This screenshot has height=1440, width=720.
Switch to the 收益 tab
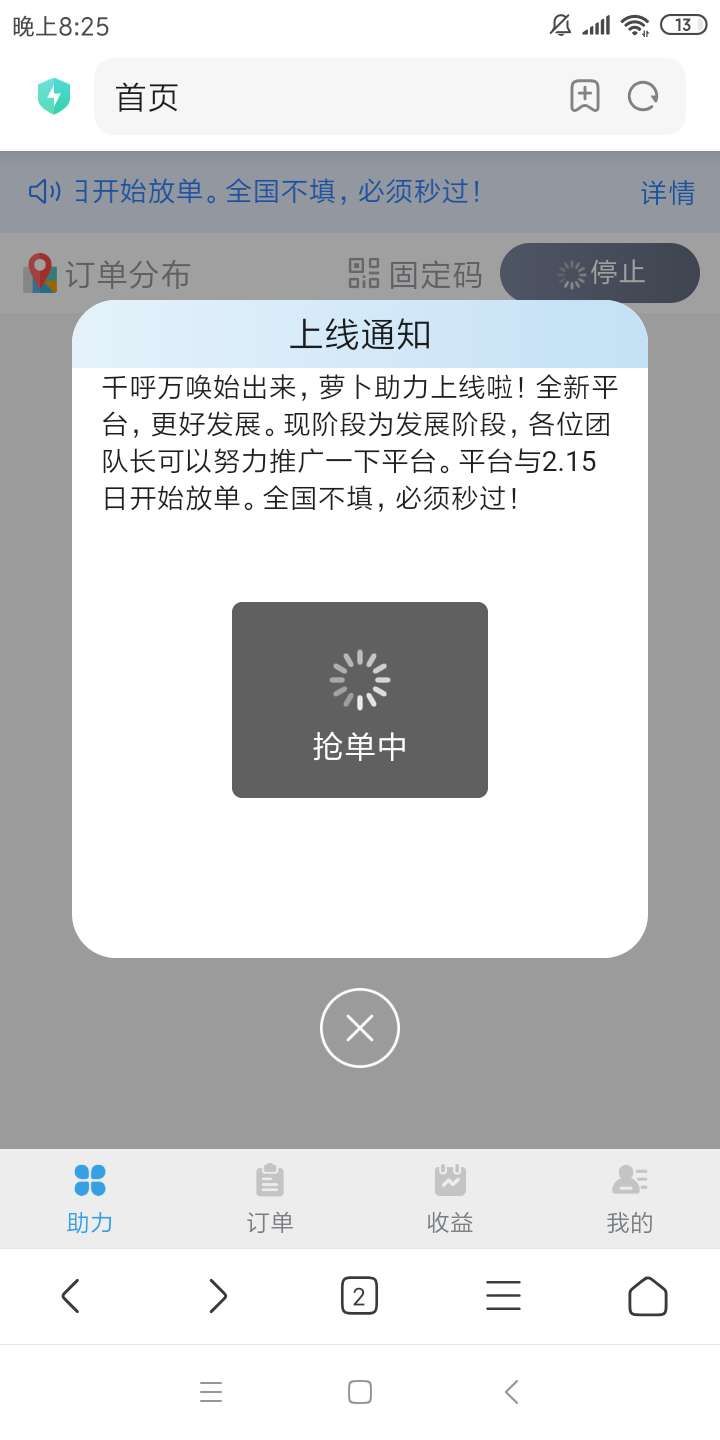click(450, 1199)
